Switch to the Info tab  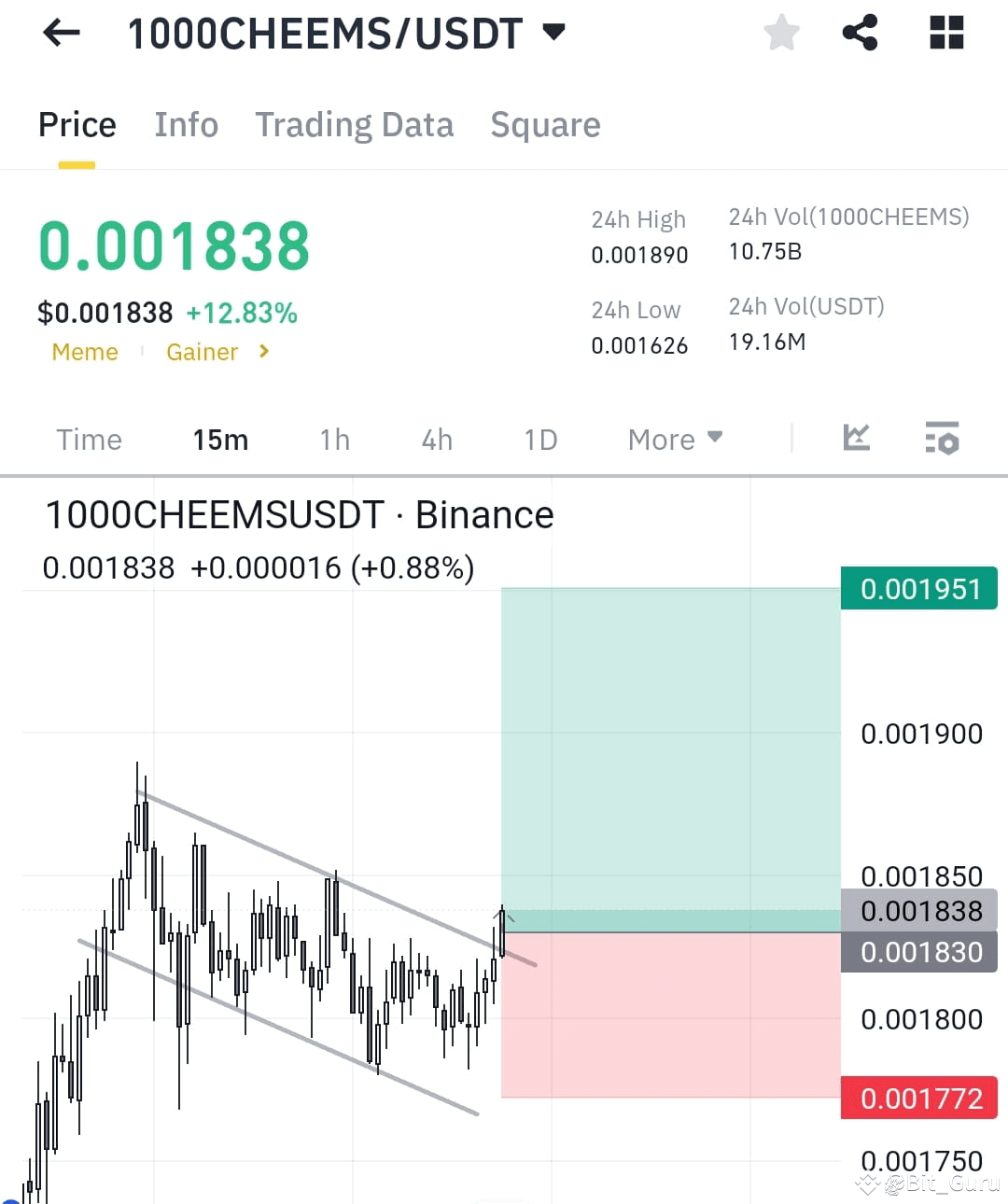186,124
